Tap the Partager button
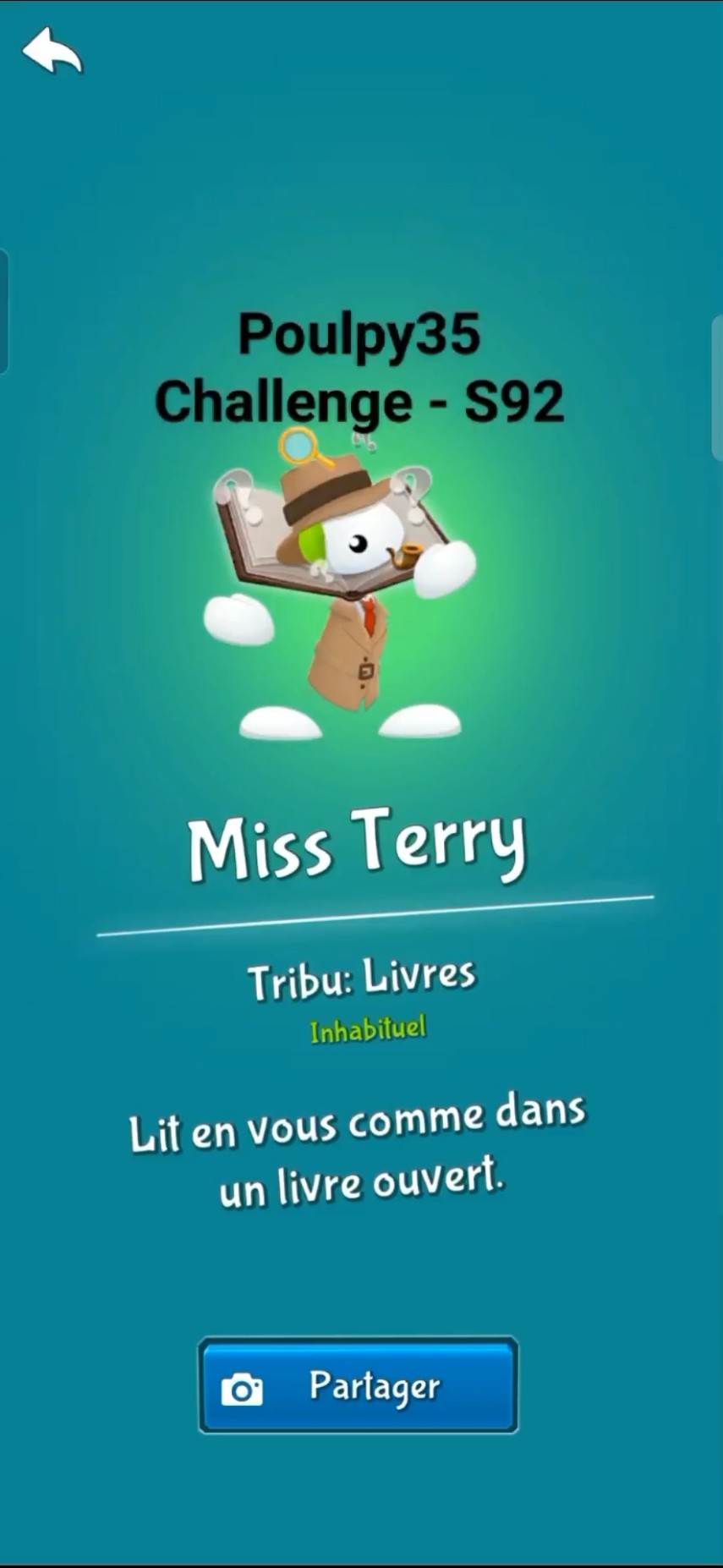 pos(358,1384)
